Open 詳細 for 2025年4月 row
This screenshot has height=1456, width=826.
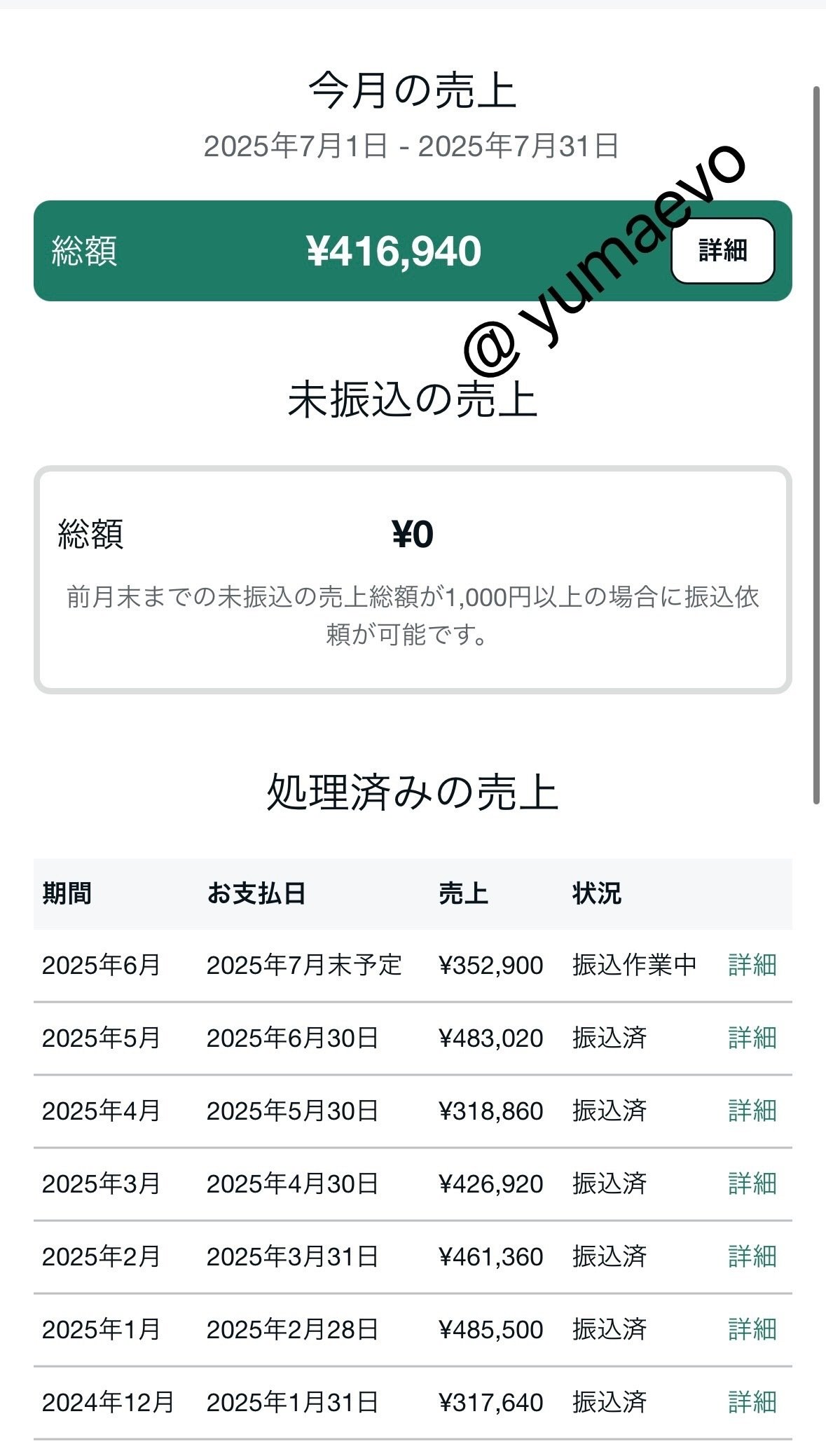[x=751, y=1111]
